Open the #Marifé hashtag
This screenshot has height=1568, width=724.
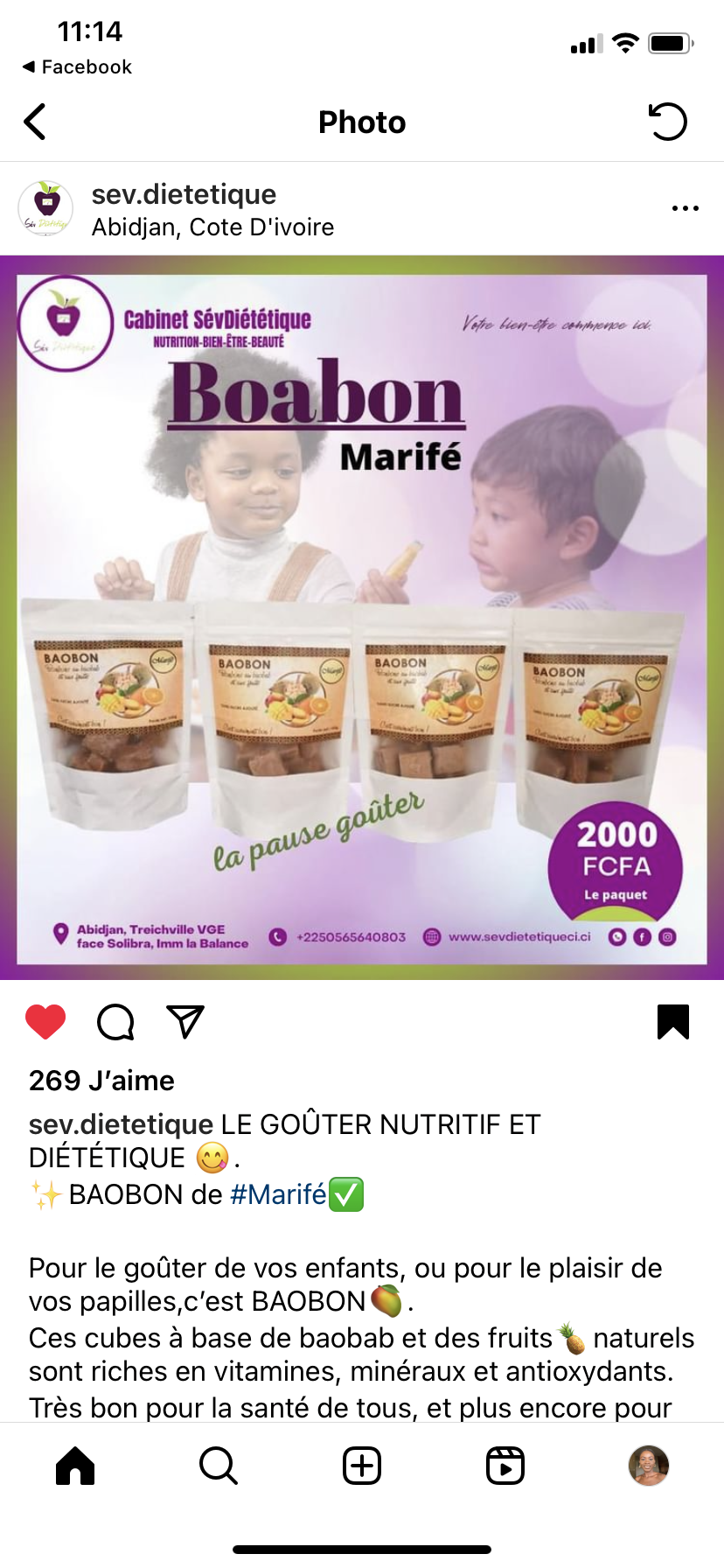[x=278, y=1194]
